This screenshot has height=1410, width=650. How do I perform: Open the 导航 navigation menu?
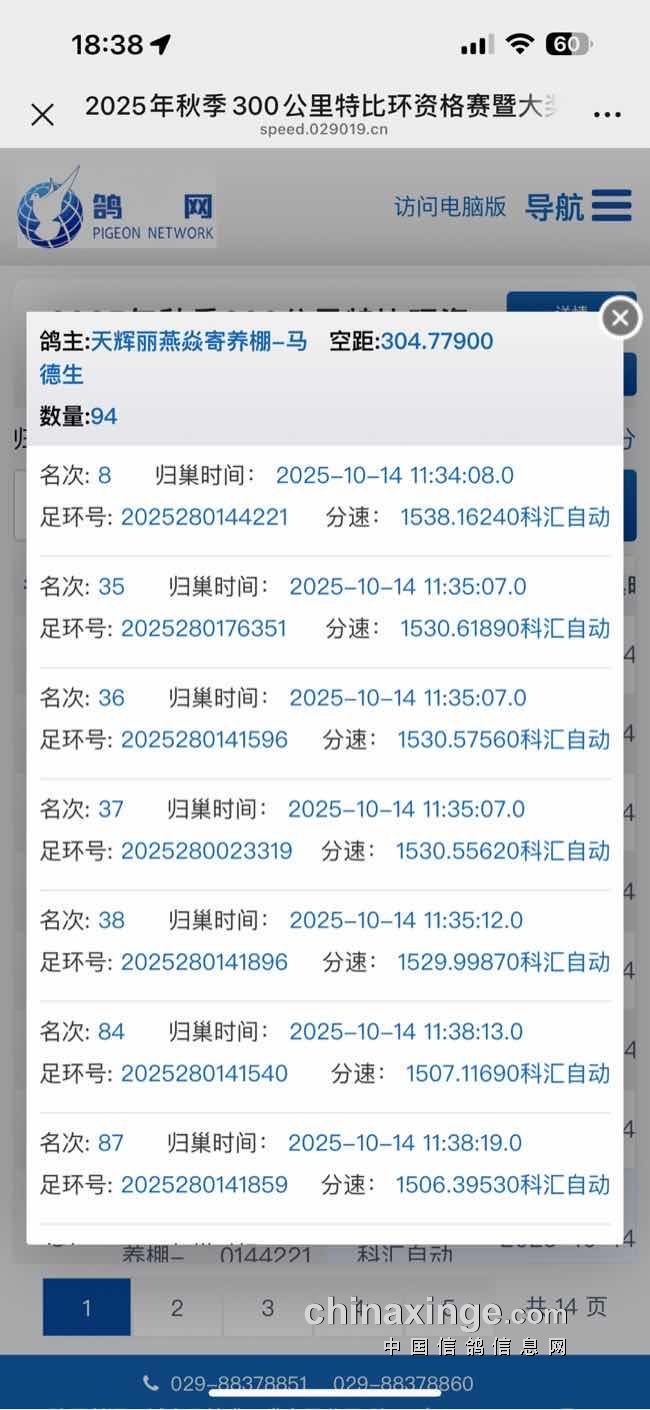click(x=579, y=207)
